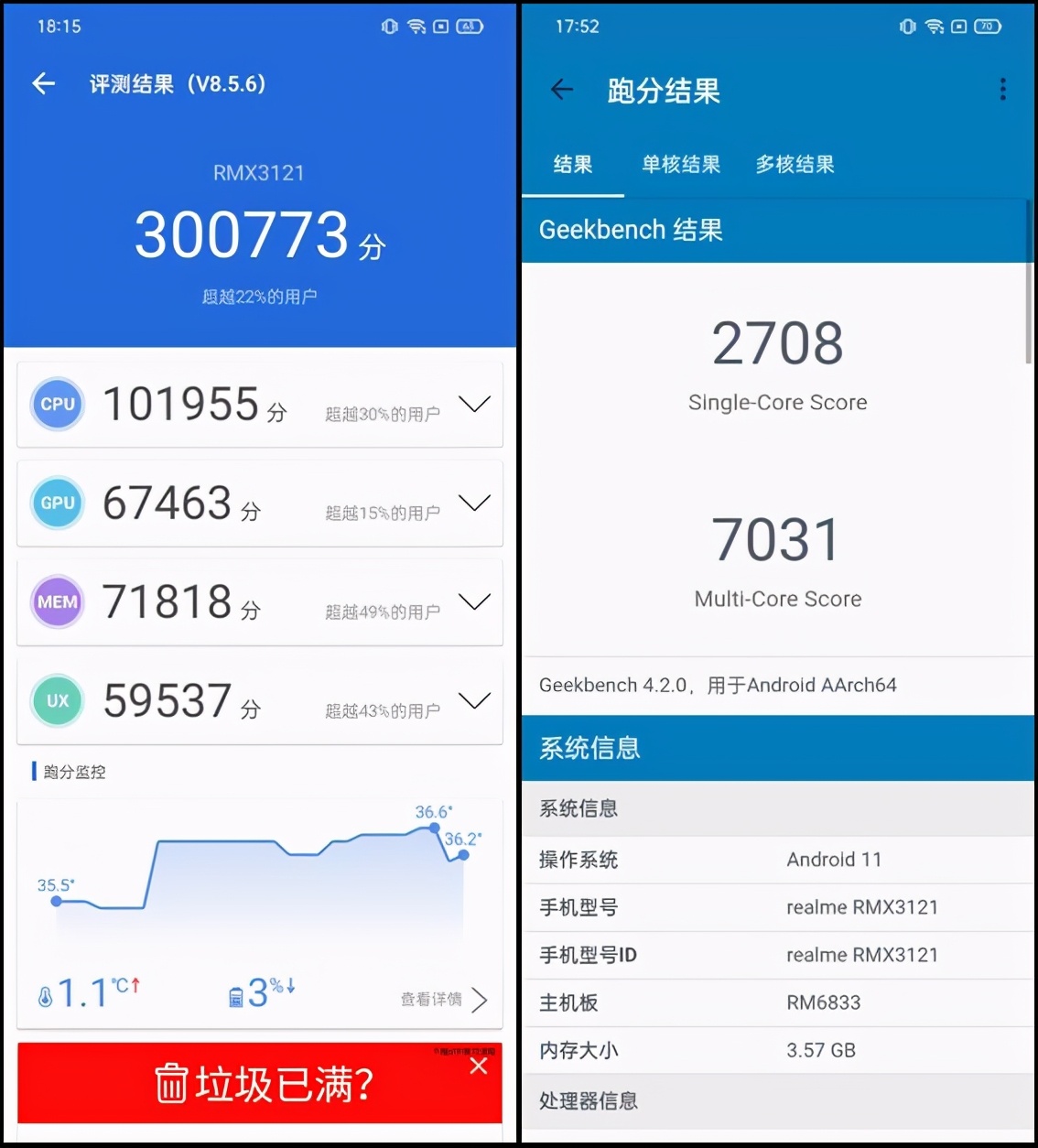The image size is (1038, 1148).
Task: Tap the MEM score icon
Action: (x=57, y=601)
